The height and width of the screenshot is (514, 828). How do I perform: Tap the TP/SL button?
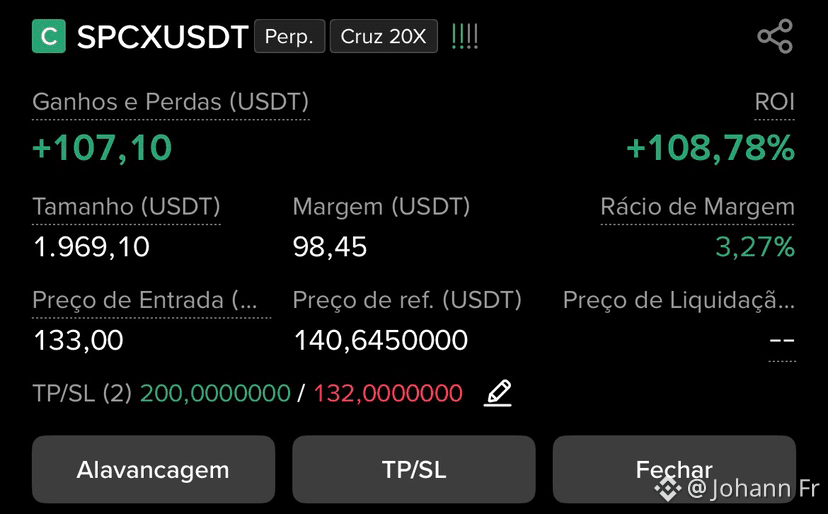click(413, 469)
